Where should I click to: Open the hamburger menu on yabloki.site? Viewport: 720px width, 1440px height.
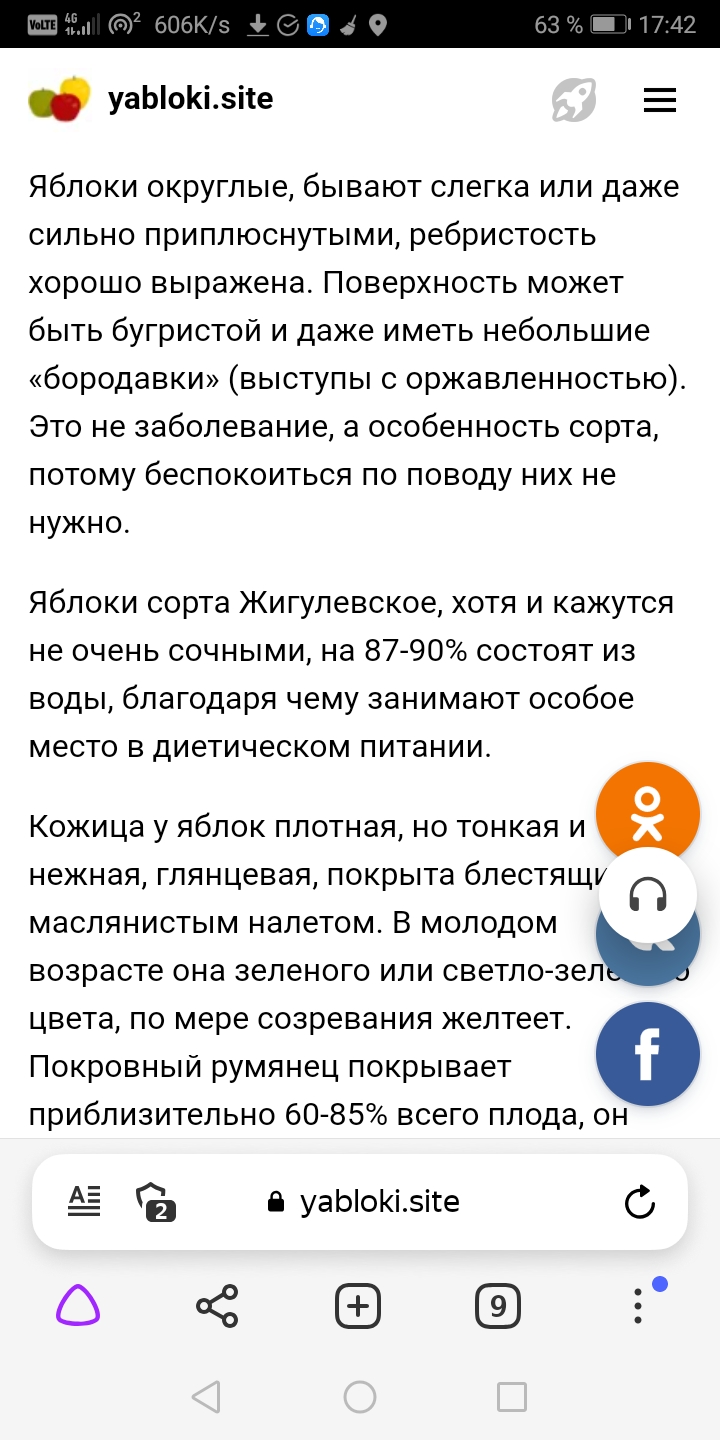click(x=659, y=100)
